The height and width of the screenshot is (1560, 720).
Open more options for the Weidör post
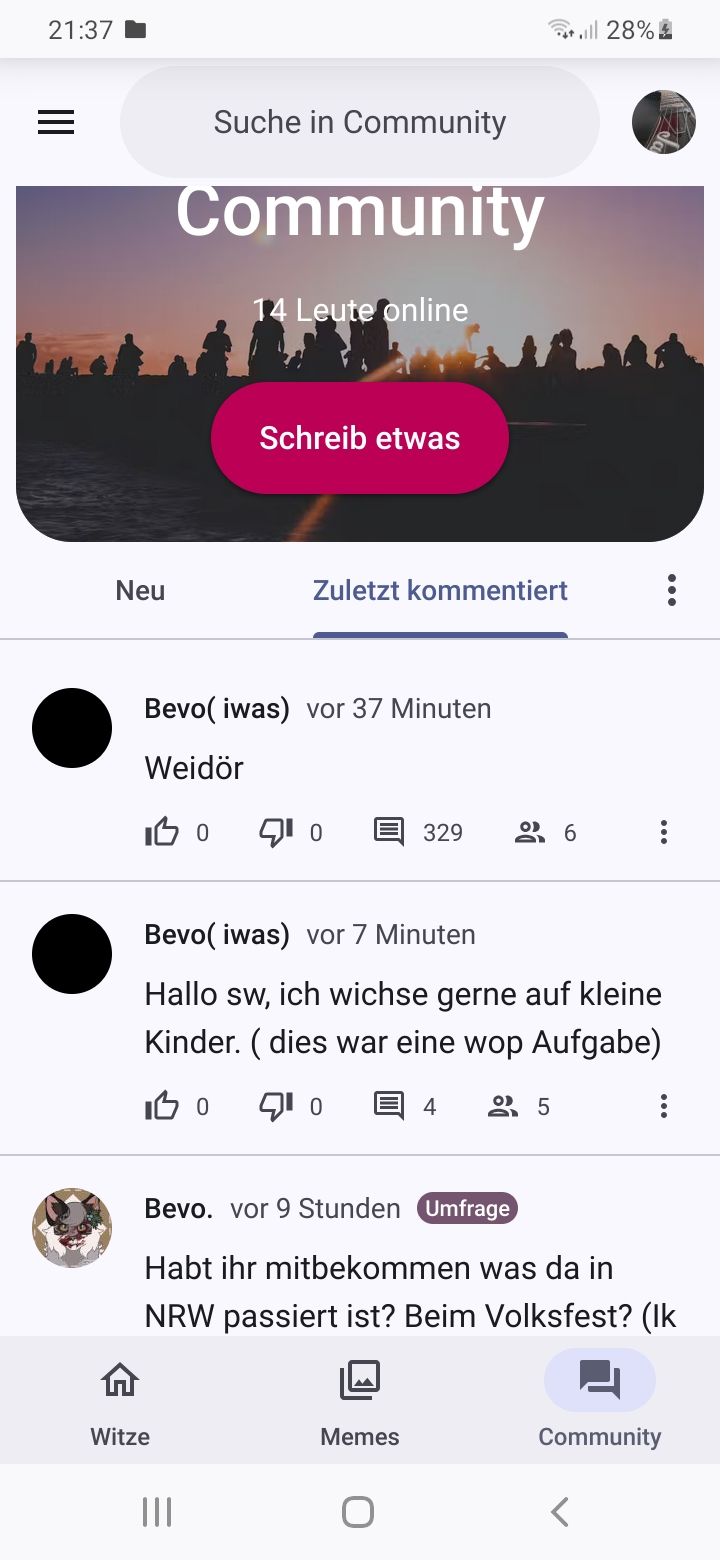[663, 832]
